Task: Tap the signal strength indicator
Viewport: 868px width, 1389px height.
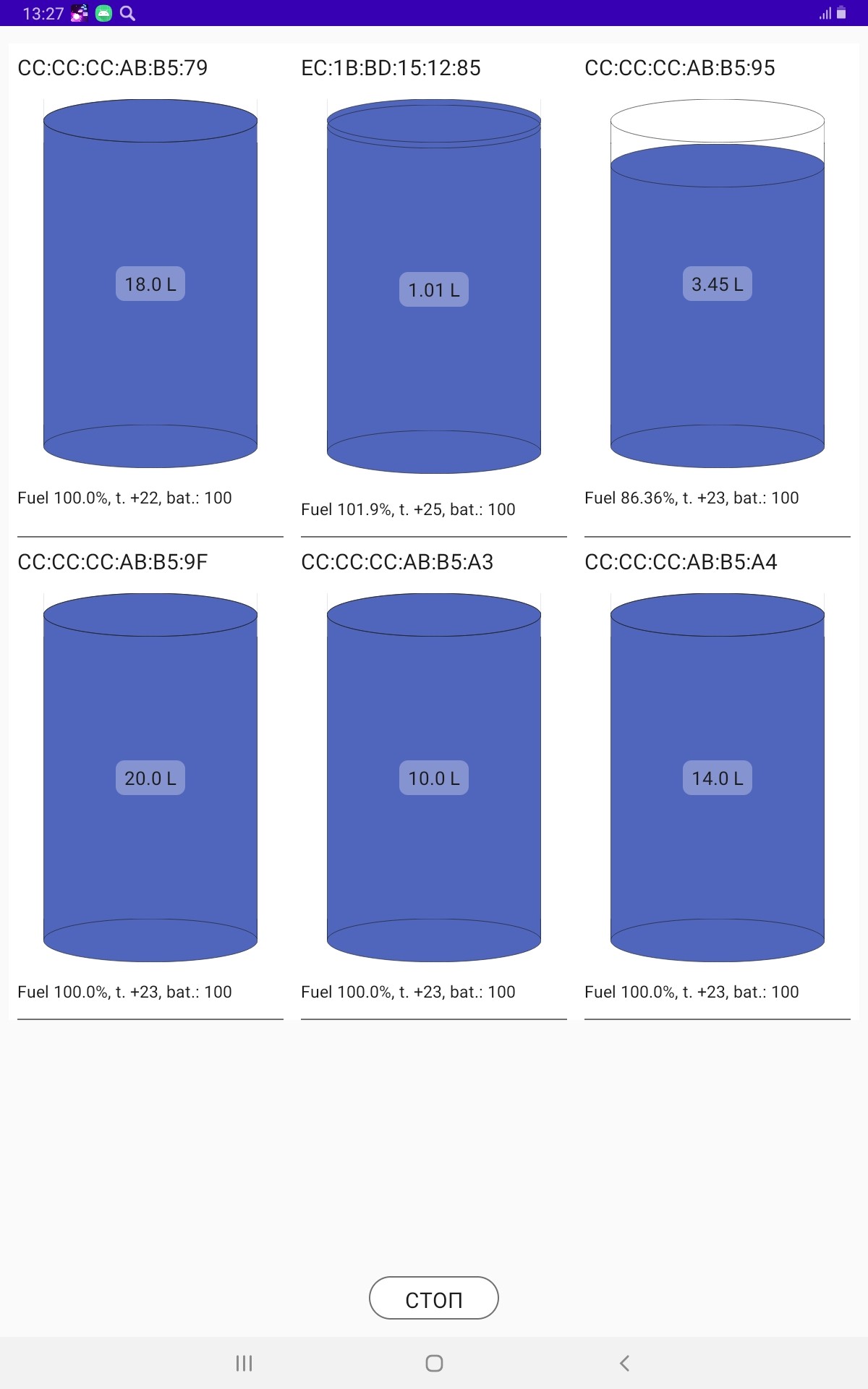Action: tap(825, 13)
